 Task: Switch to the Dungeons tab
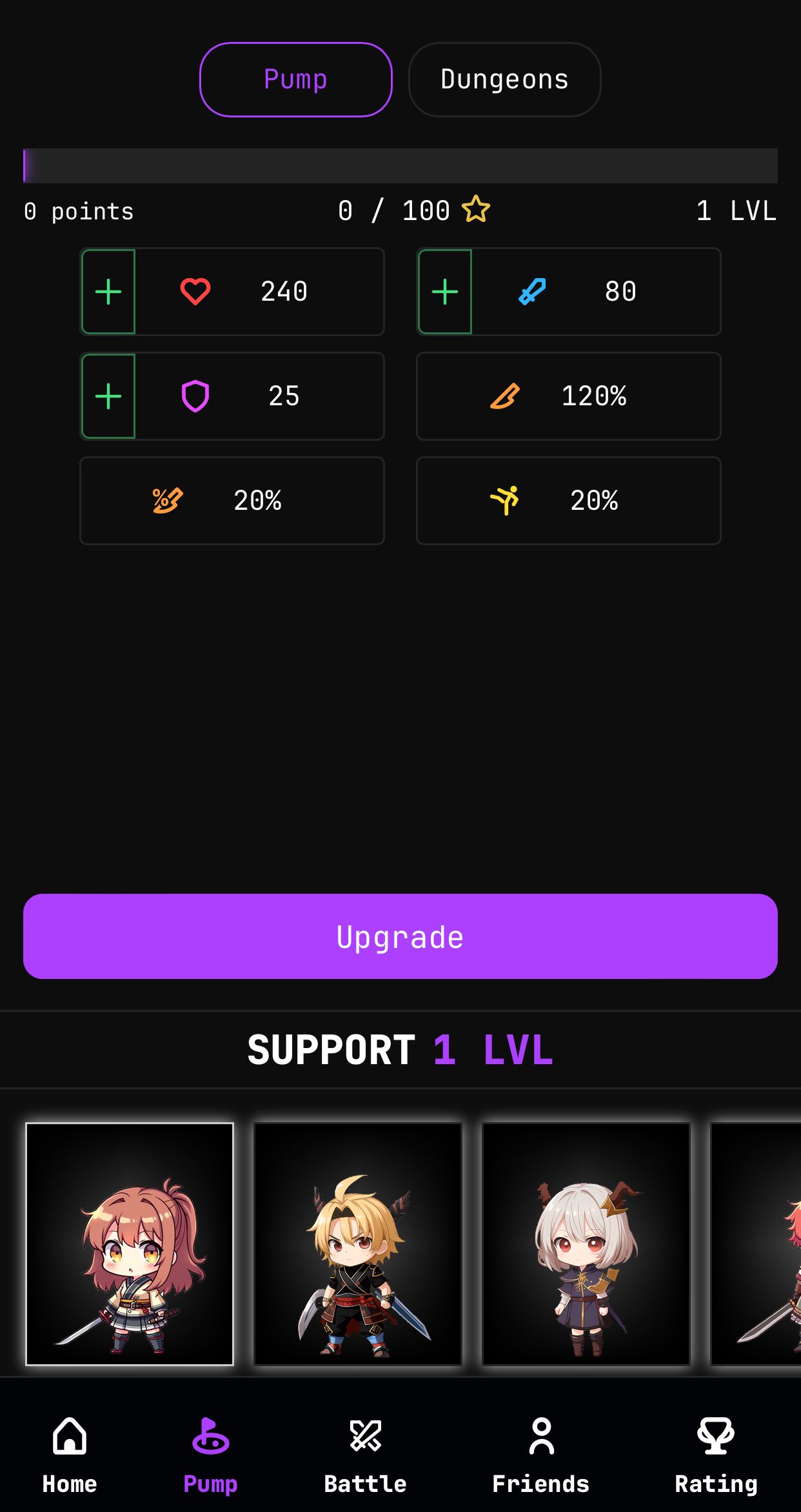504,79
